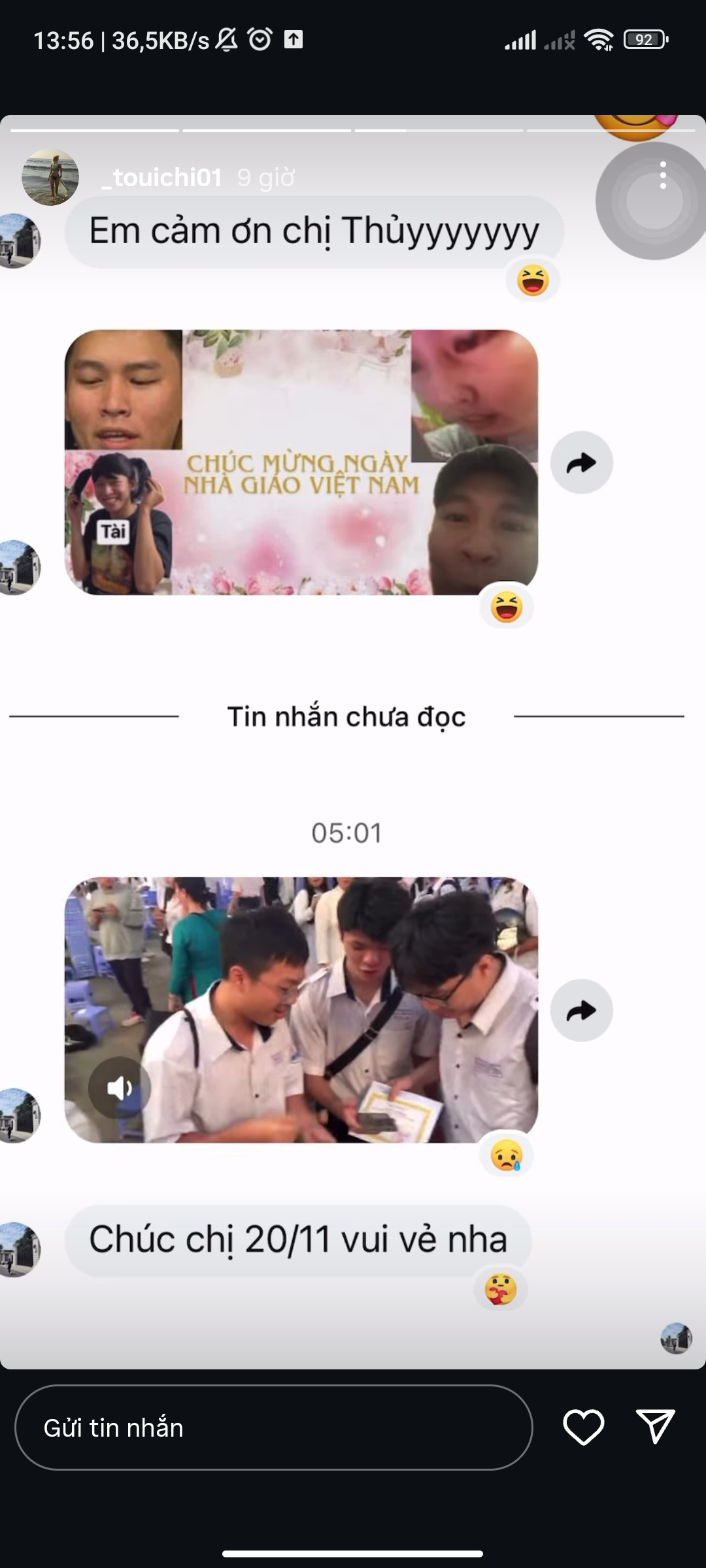The width and height of the screenshot is (706, 1568).
Task: Open the story overflow menu
Action: point(663,176)
